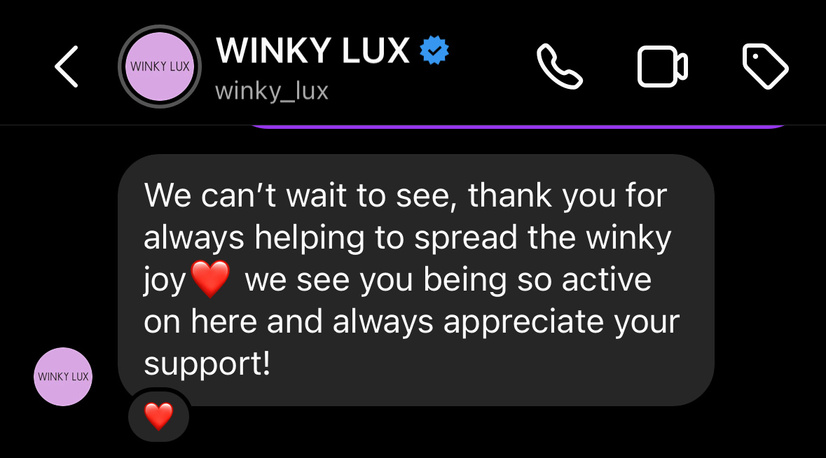Open the label tag icon
This screenshot has width=826, height=458.
point(766,66)
